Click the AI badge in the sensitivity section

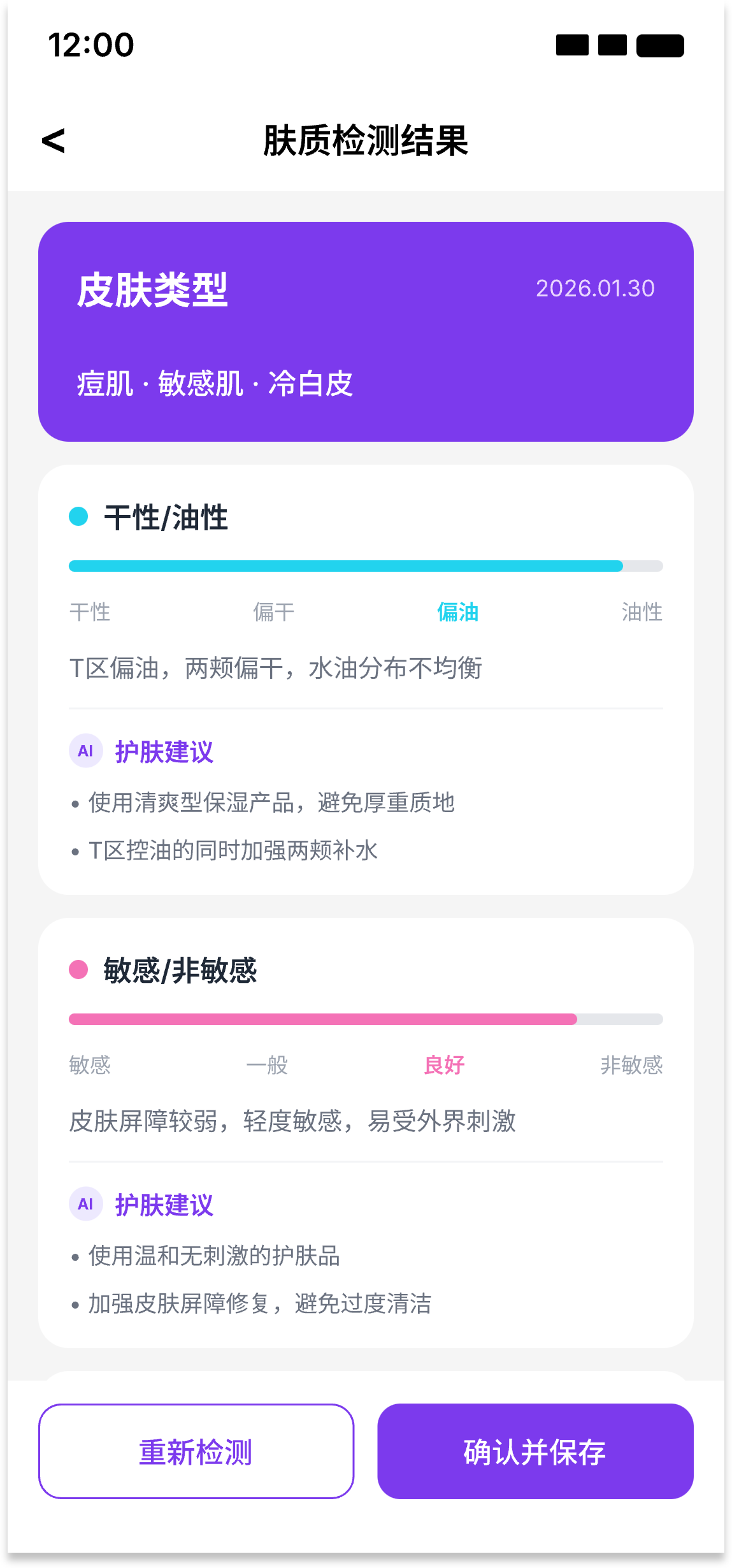[85, 1203]
